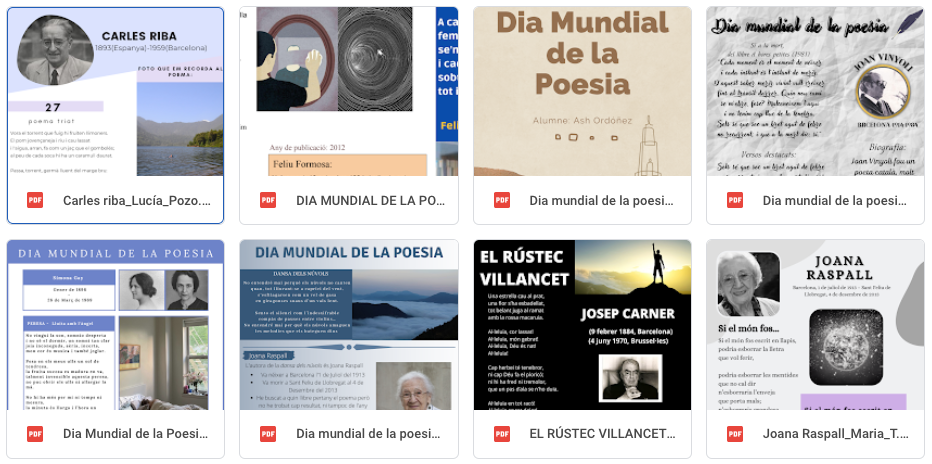This screenshot has width=932, height=464.
Task: Select the PDF featuring Joan Vinyoli
Action: [x=815, y=115]
